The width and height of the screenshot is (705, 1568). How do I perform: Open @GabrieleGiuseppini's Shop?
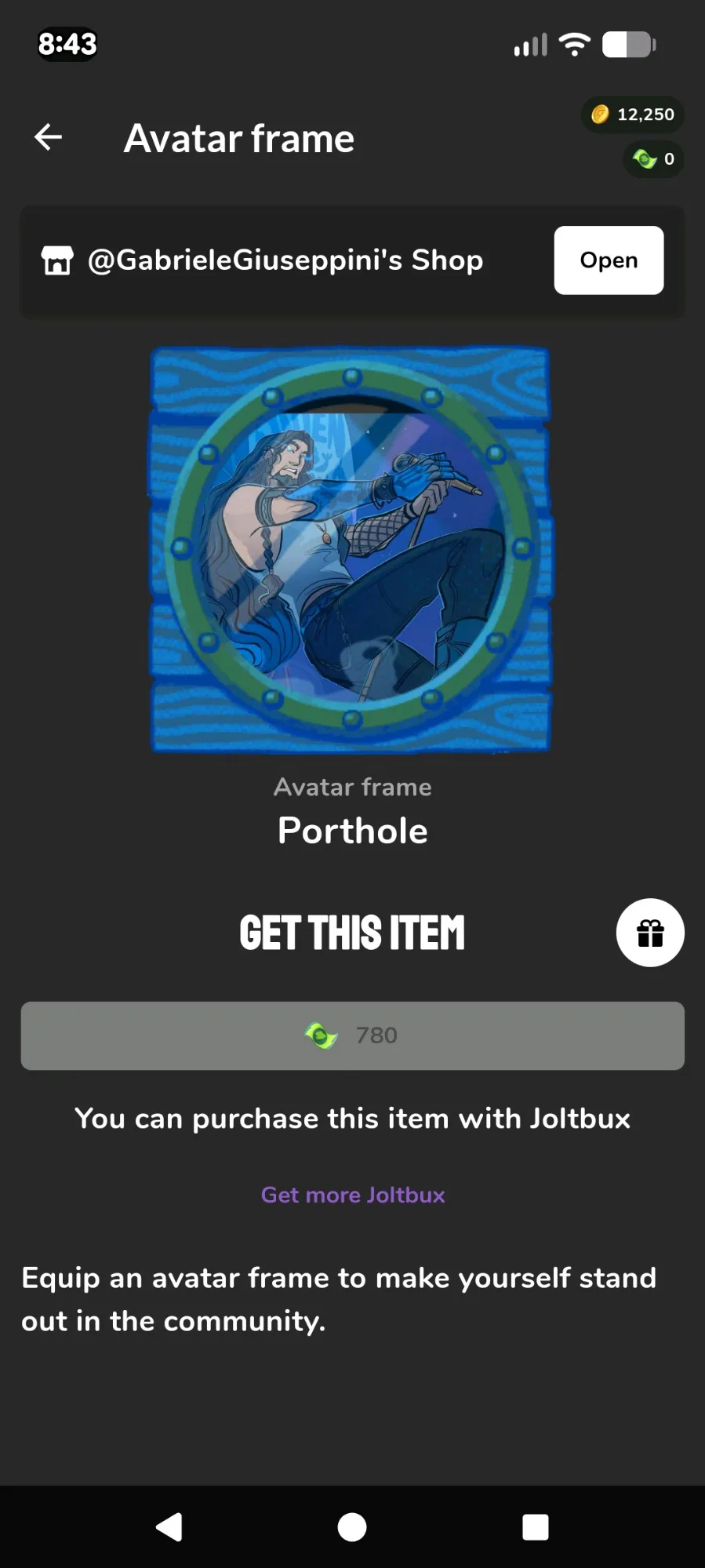tap(609, 260)
